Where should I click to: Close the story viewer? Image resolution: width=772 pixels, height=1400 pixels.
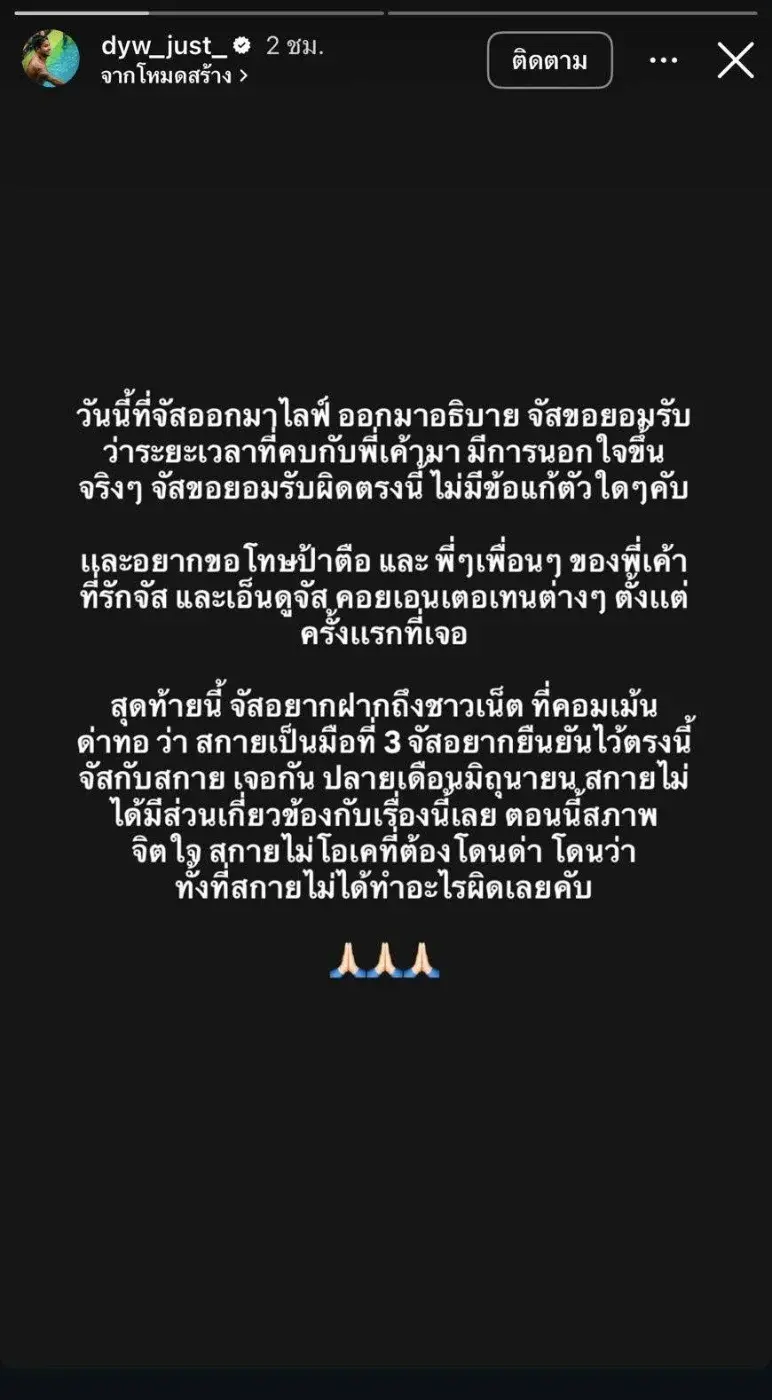tap(735, 60)
